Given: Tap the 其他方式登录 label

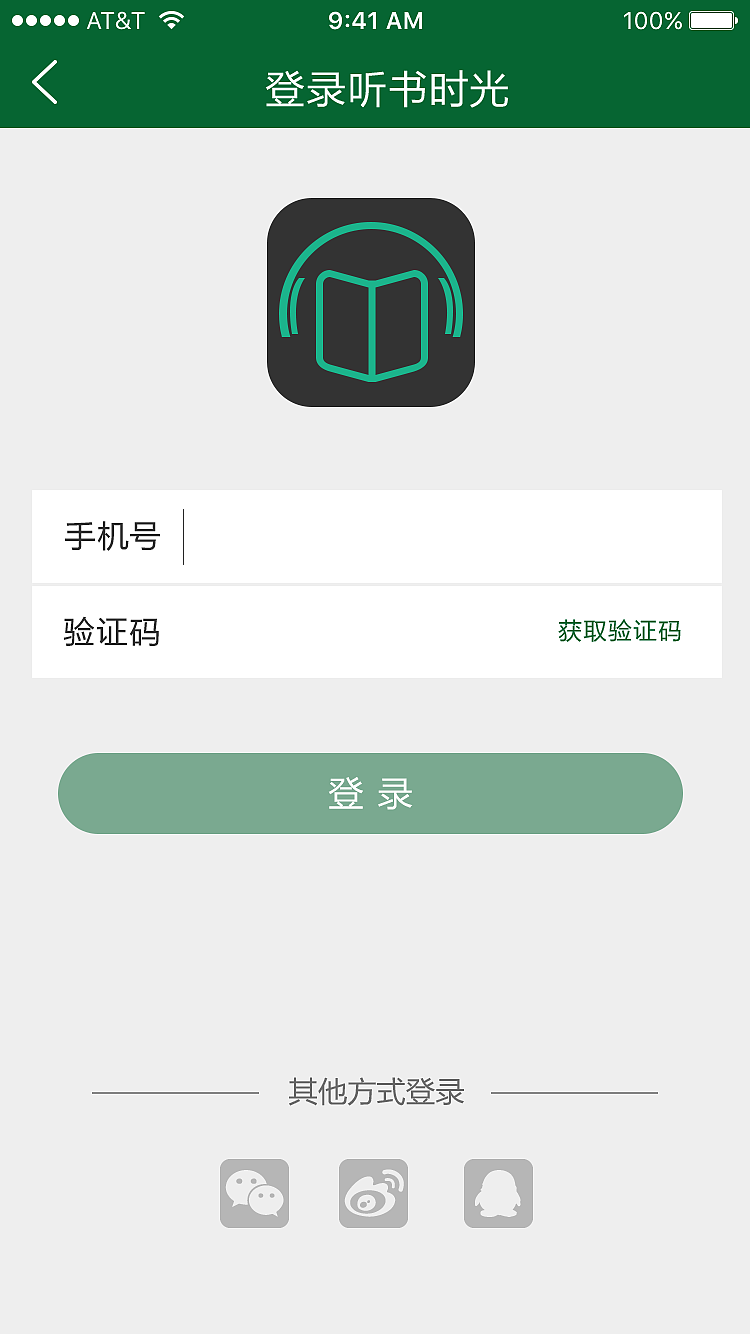Looking at the screenshot, I should click(375, 1093).
